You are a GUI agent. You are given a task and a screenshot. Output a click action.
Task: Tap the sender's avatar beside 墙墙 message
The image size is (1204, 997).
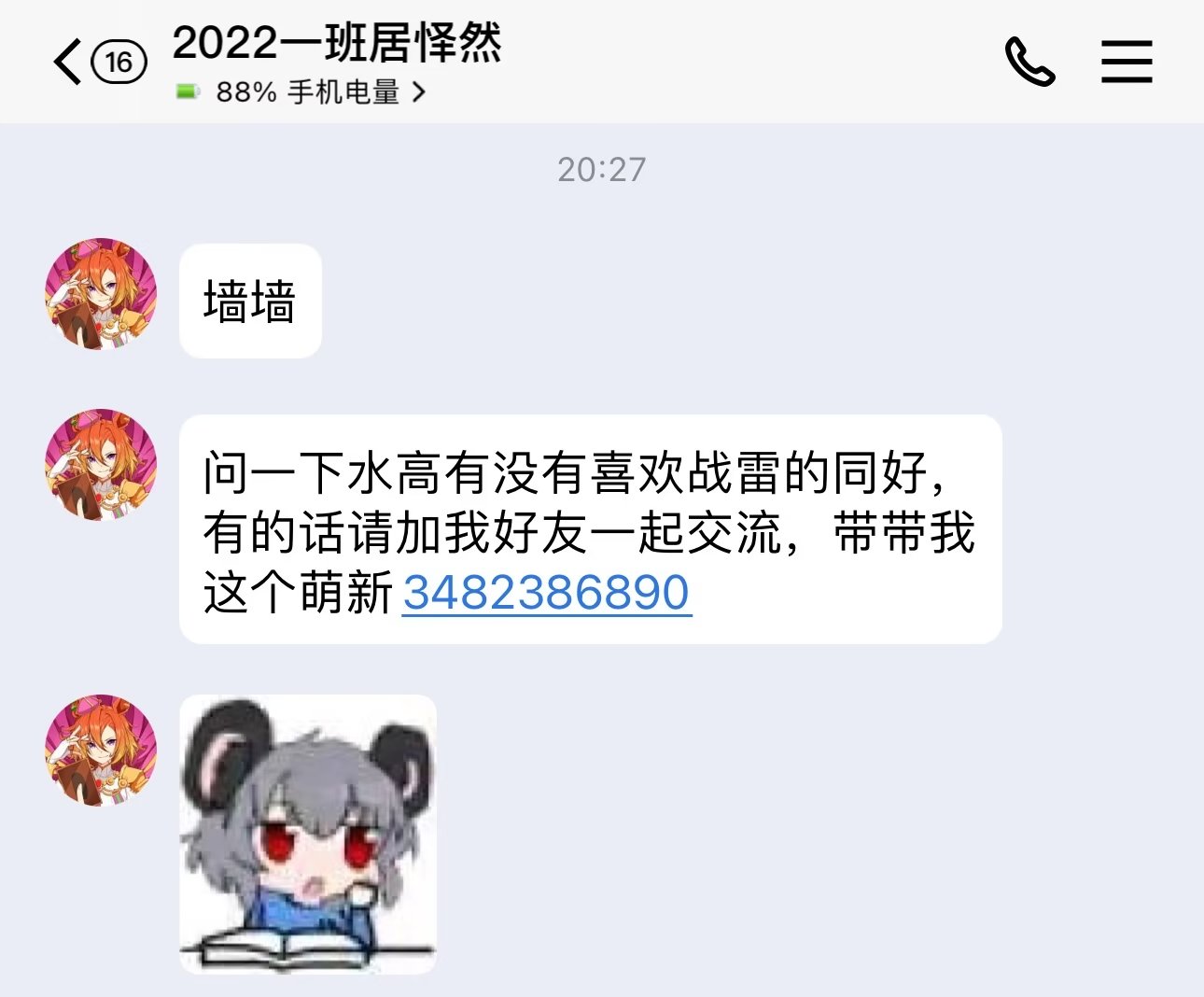101,294
